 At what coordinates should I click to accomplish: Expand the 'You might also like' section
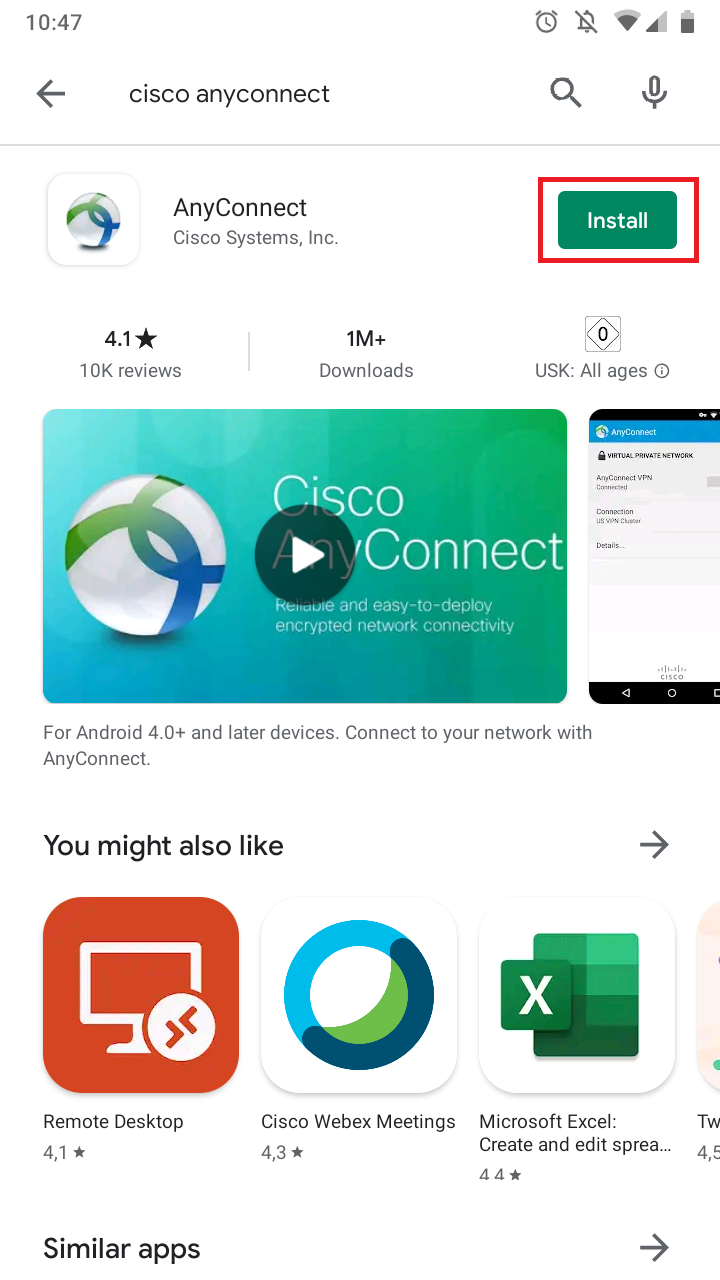coord(654,845)
